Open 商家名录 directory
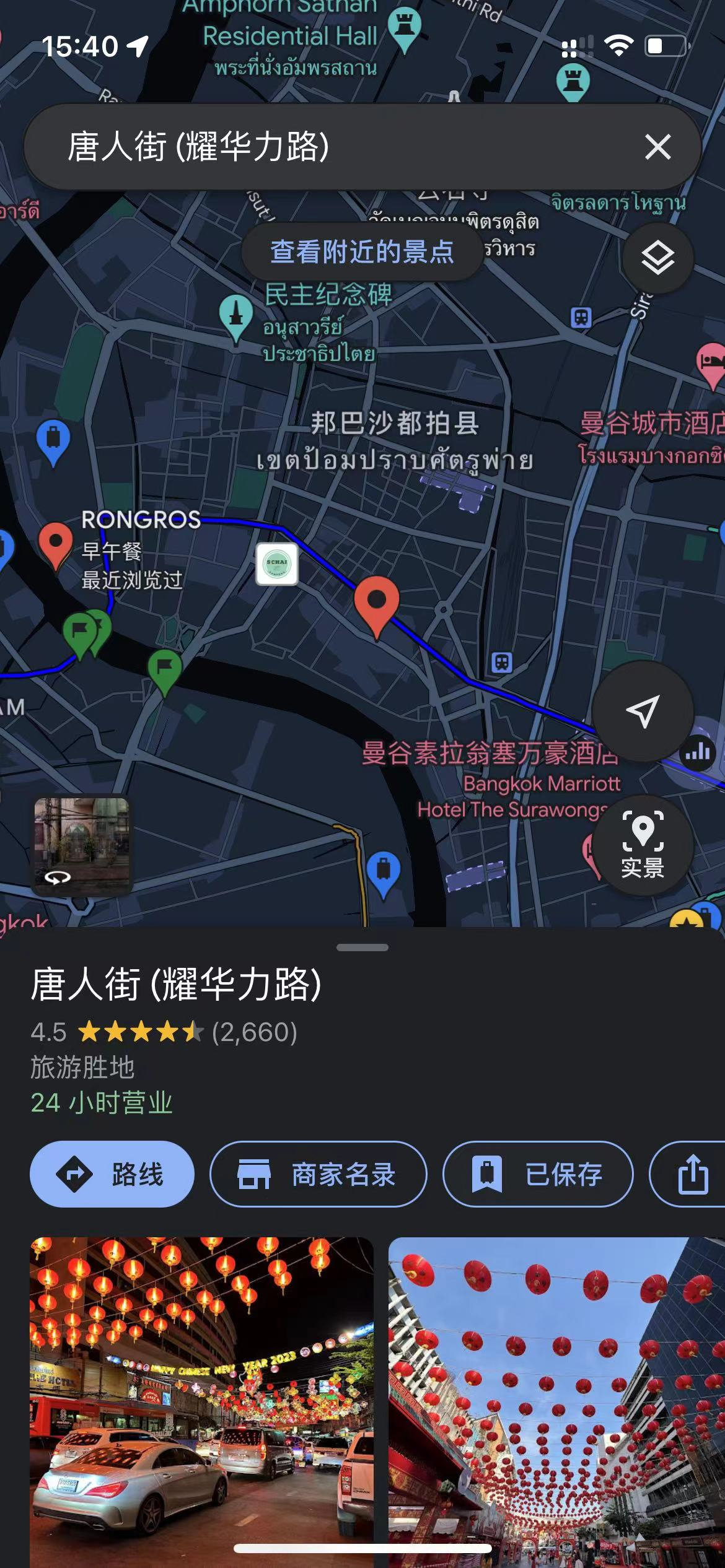Screen dimensions: 725x1568 click(319, 1174)
